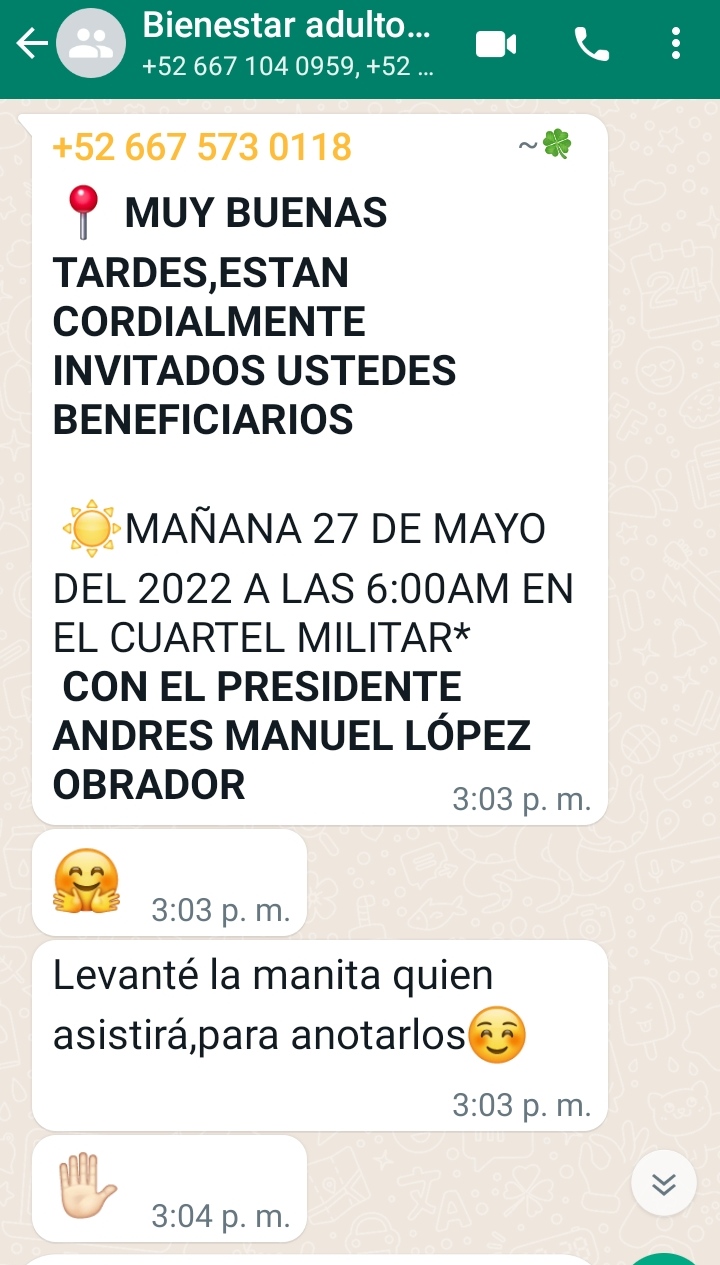
Task: Open the three-dot overflow menu
Action: (x=677, y=44)
